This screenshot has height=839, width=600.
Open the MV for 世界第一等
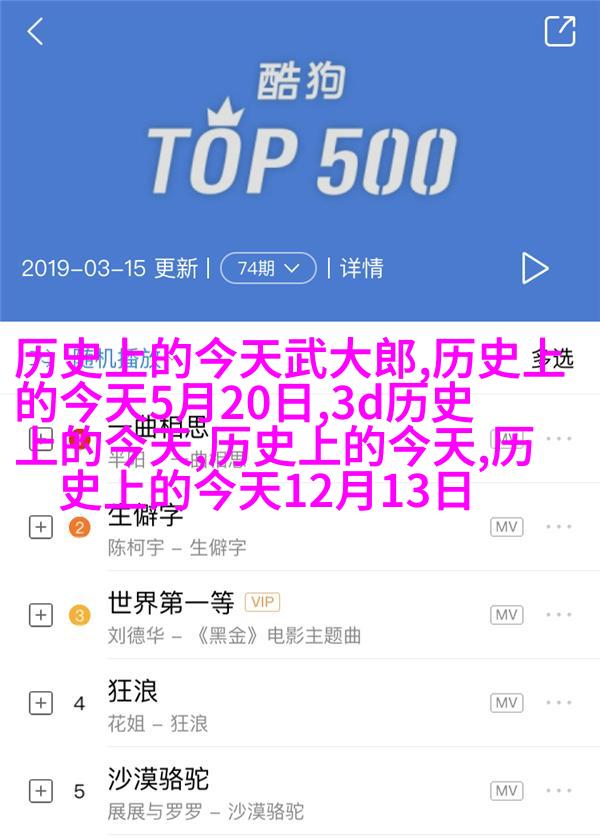pos(508,615)
